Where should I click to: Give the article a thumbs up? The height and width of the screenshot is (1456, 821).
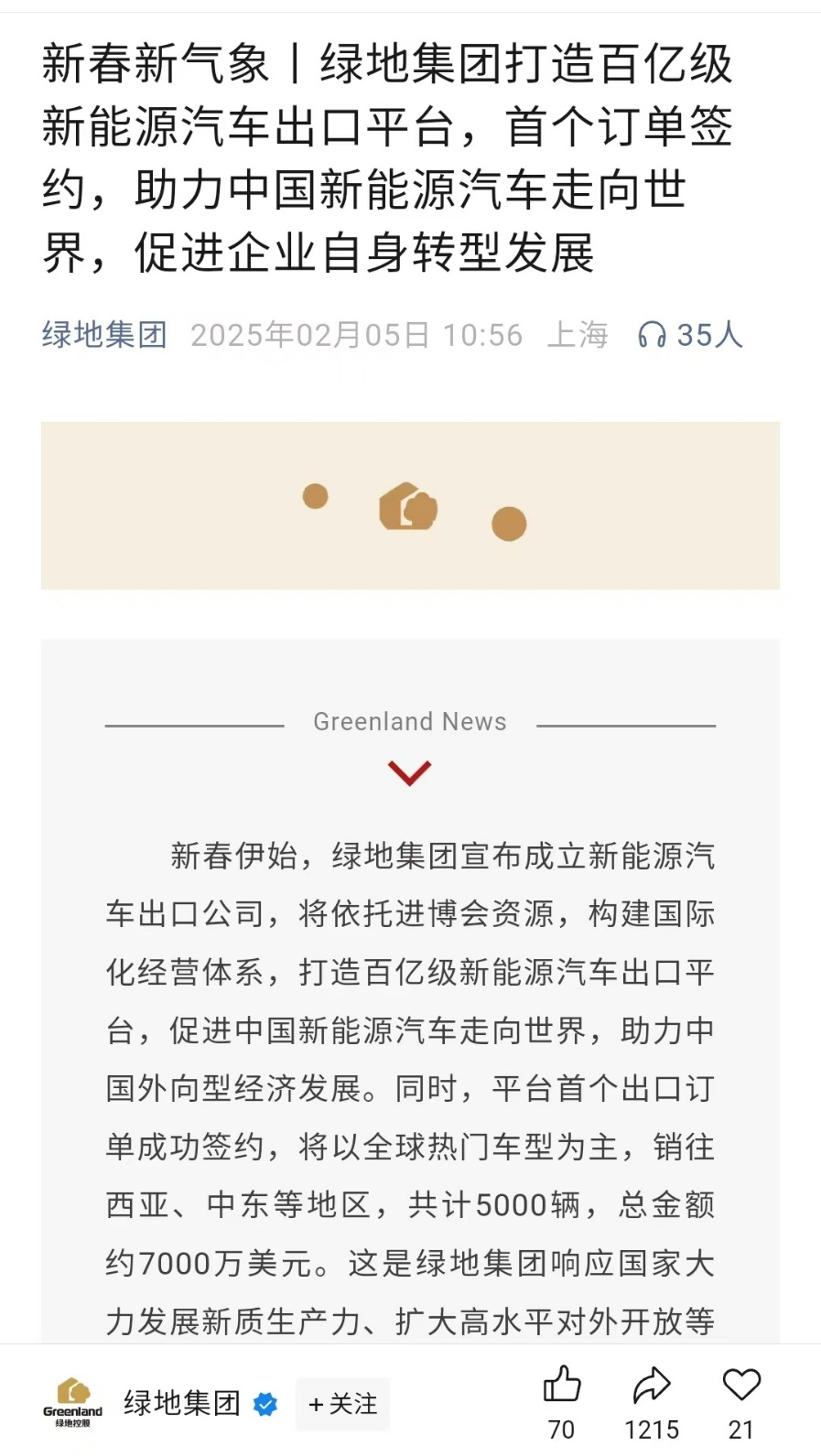click(x=562, y=1386)
